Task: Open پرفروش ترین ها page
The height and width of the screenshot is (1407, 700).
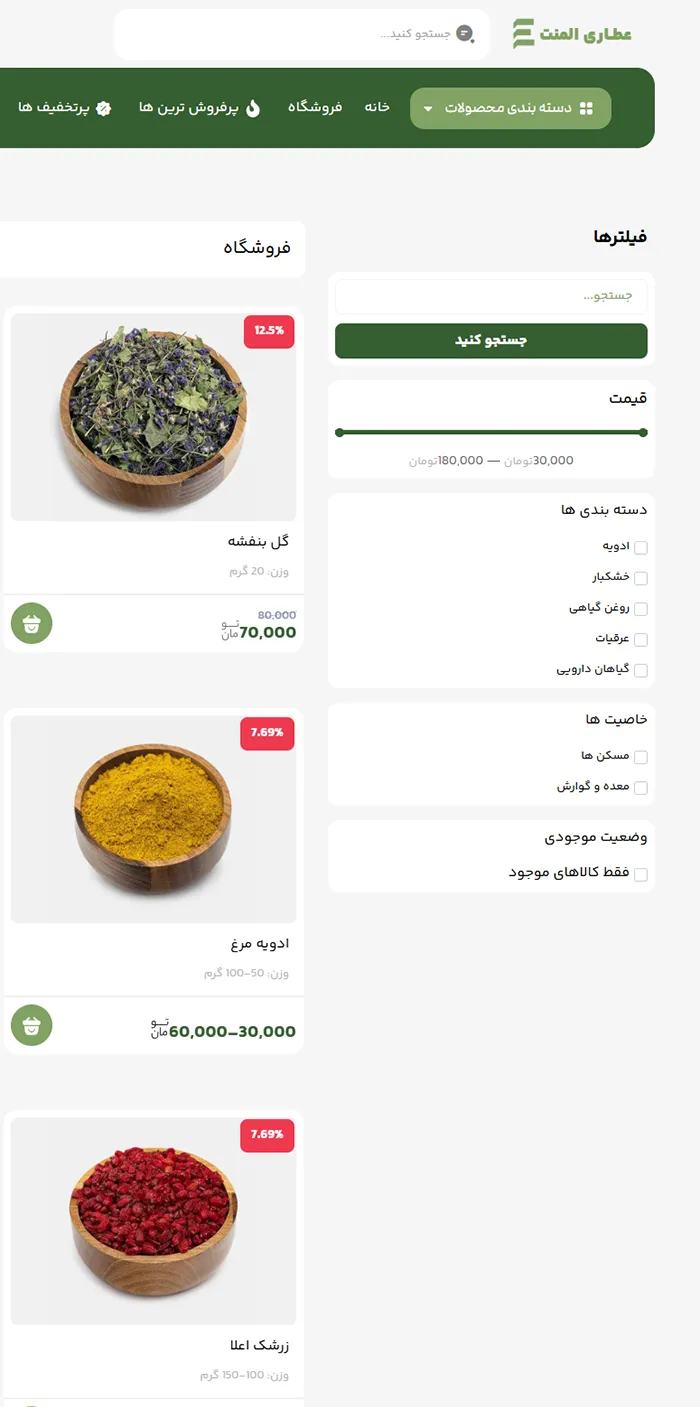Action: coord(200,108)
